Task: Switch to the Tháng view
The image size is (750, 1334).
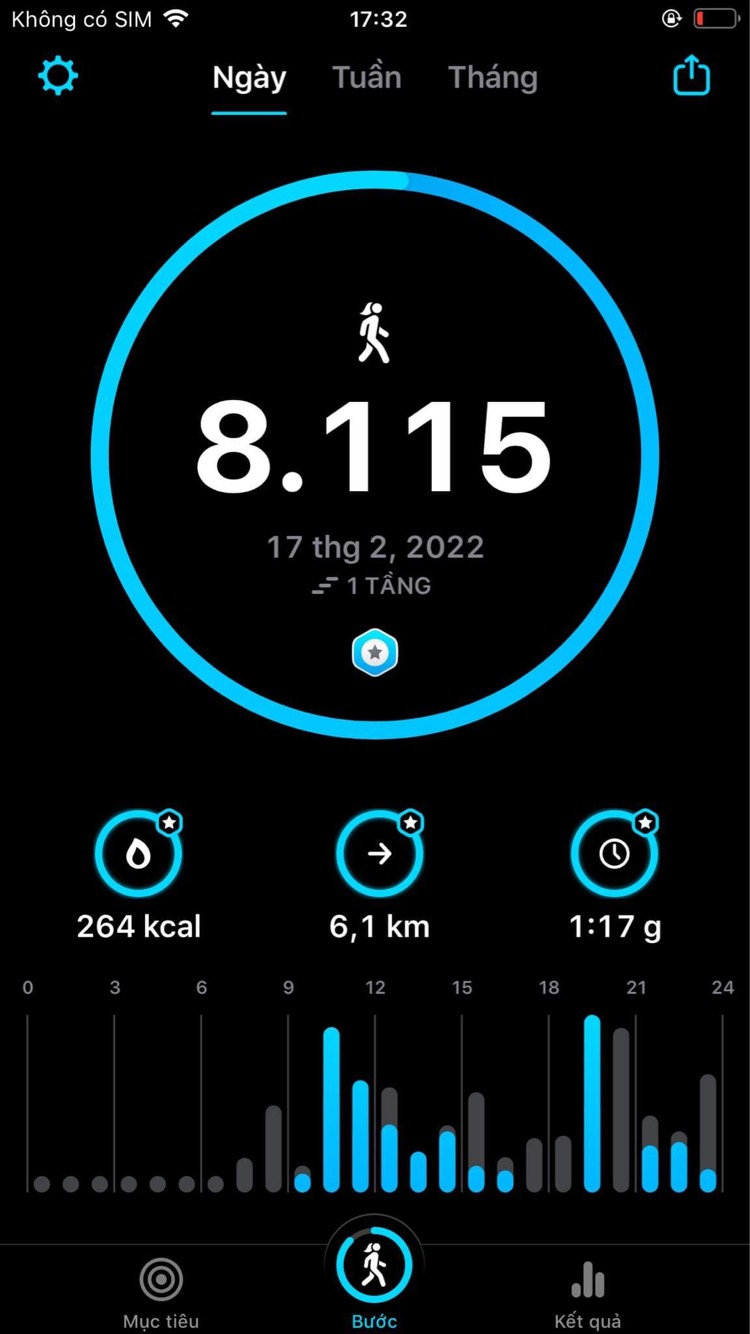Action: [492, 78]
